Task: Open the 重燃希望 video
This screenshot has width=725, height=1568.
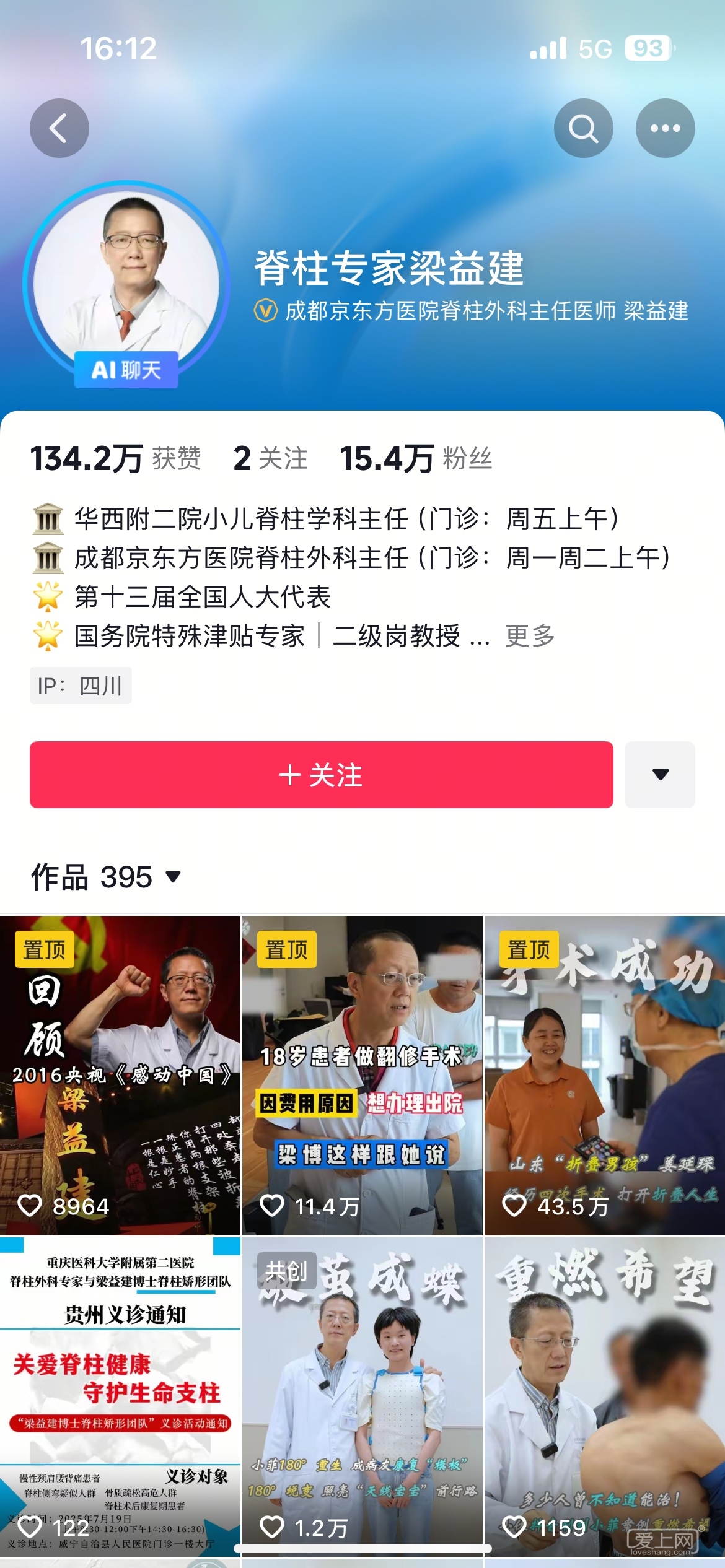Action: click(x=604, y=1396)
